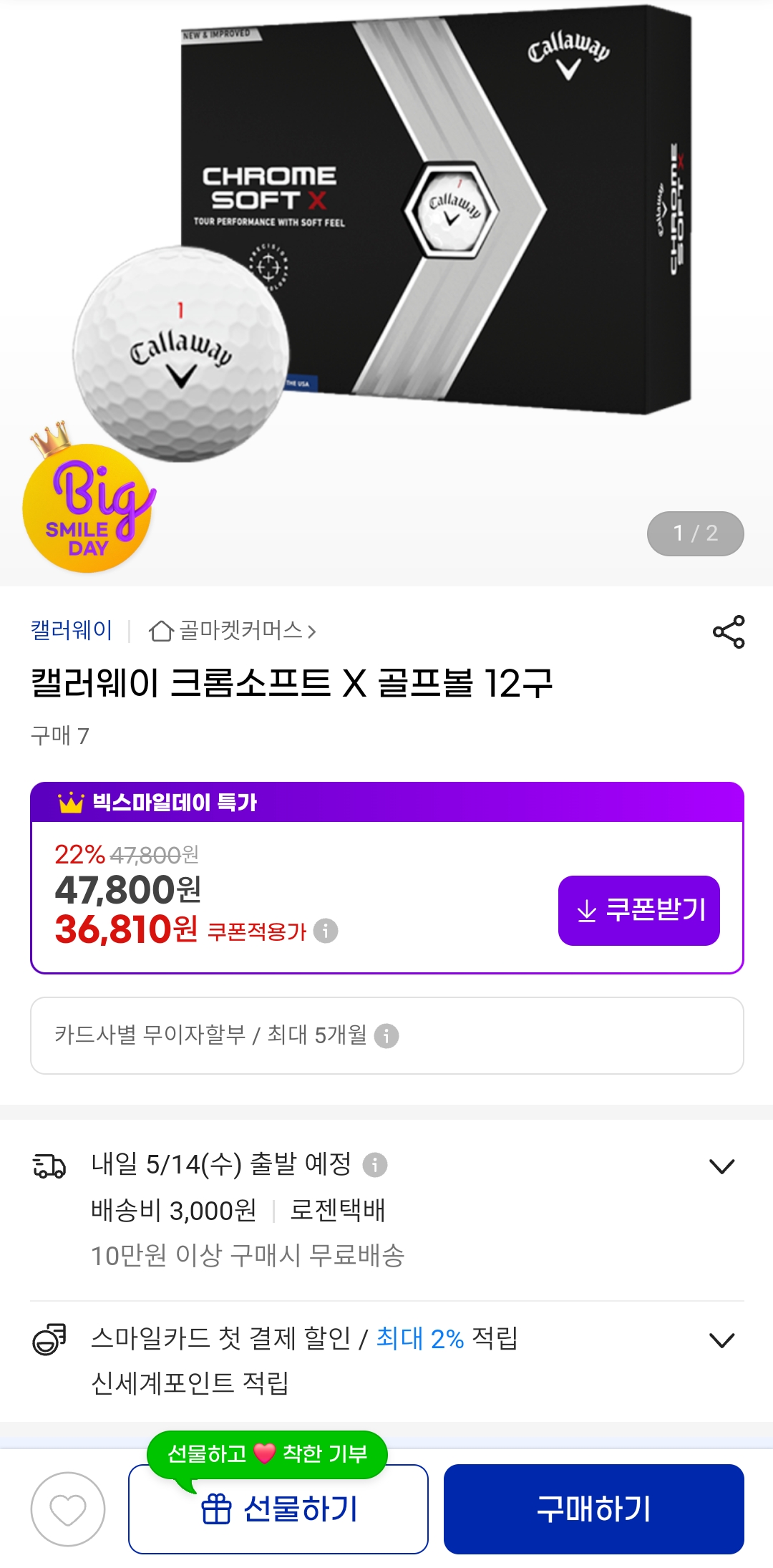The height and width of the screenshot is (1568, 773).
Task: Tap 선물하기 to gift this item
Action: [278, 1509]
